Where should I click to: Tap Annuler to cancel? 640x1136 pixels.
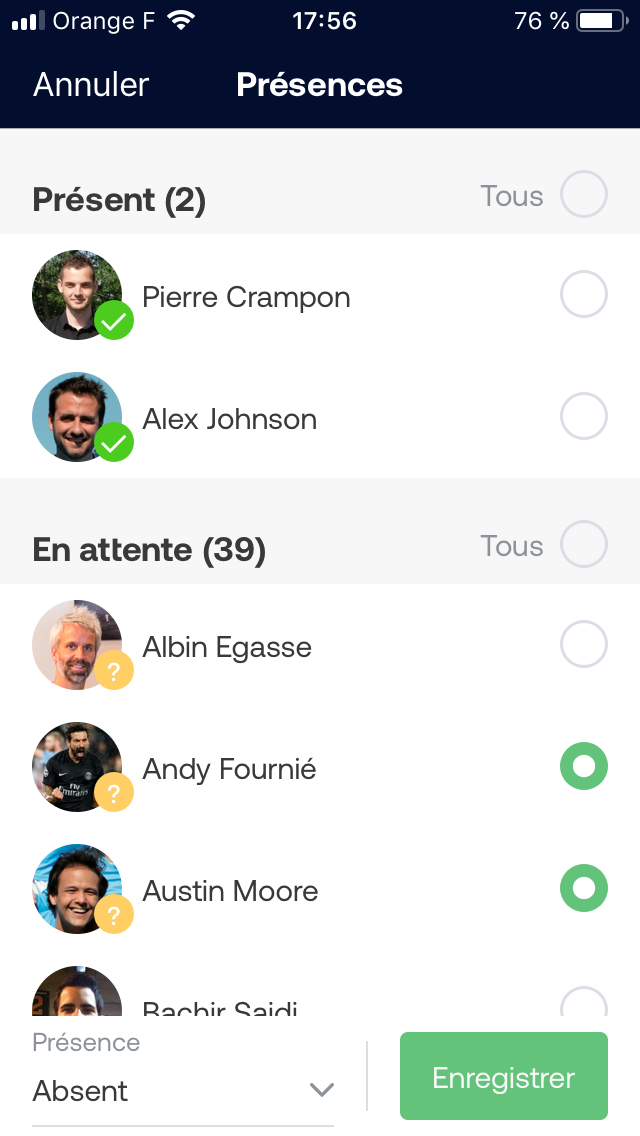[91, 85]
